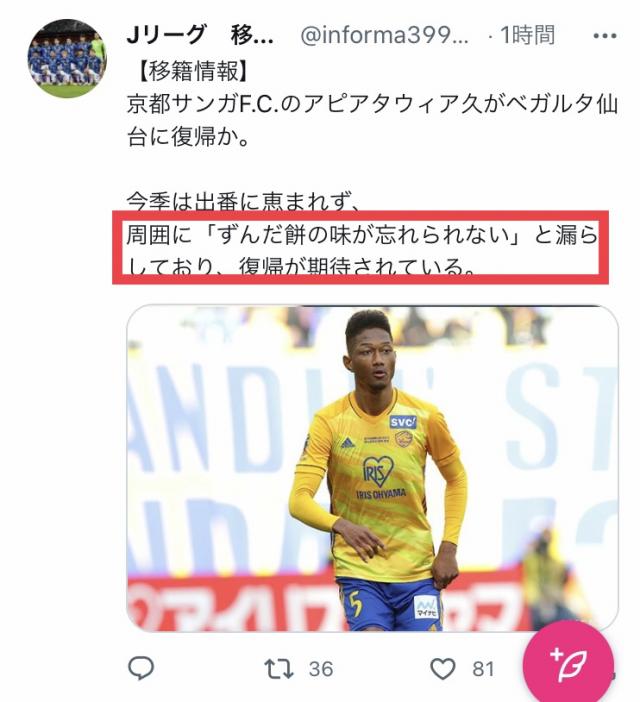Like the tweet with 81 likes
The height and width of the screenshot is (702, 640).
[x=442, y=667]
